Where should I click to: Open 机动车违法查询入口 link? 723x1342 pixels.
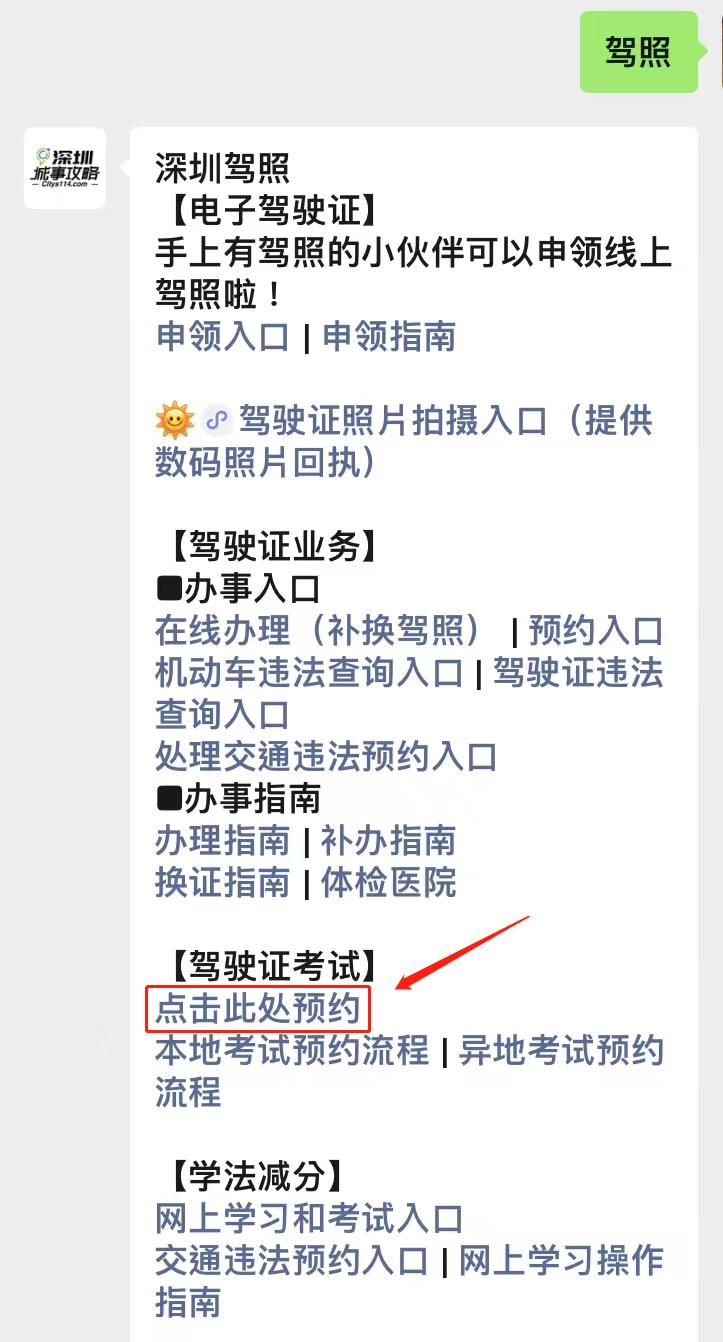tap(309, 673)
